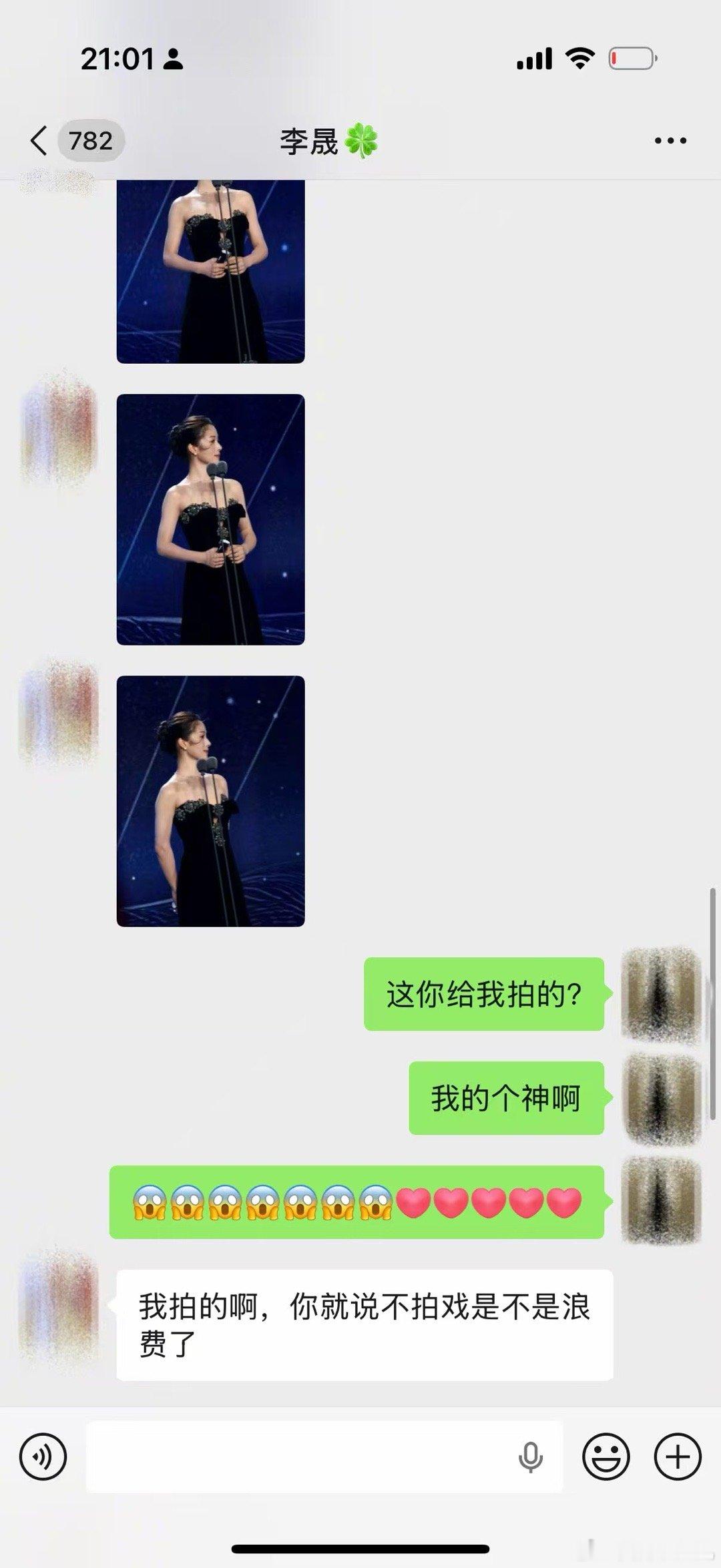Viewport: 721px width, 1568px height.
Task: Tap the Wi-Fi icon in the status bar
Action: (x=580, y=59)
